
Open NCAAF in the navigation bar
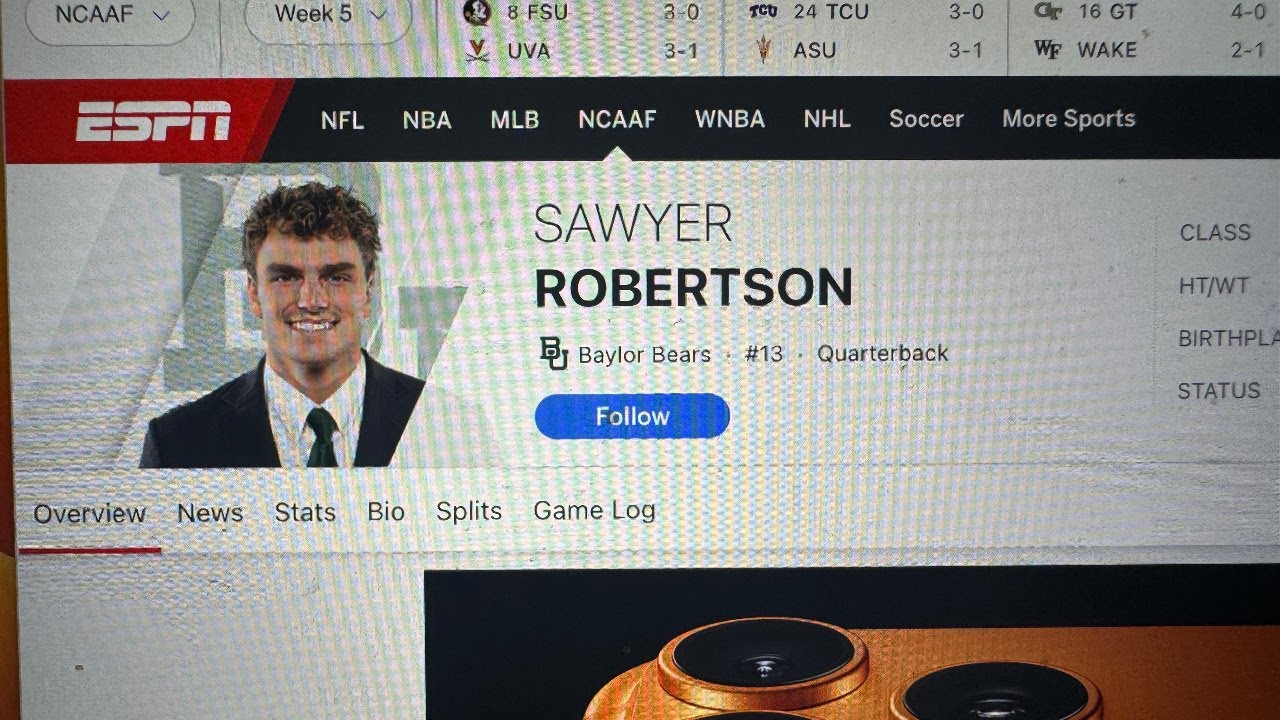click(x=617, y=120)
